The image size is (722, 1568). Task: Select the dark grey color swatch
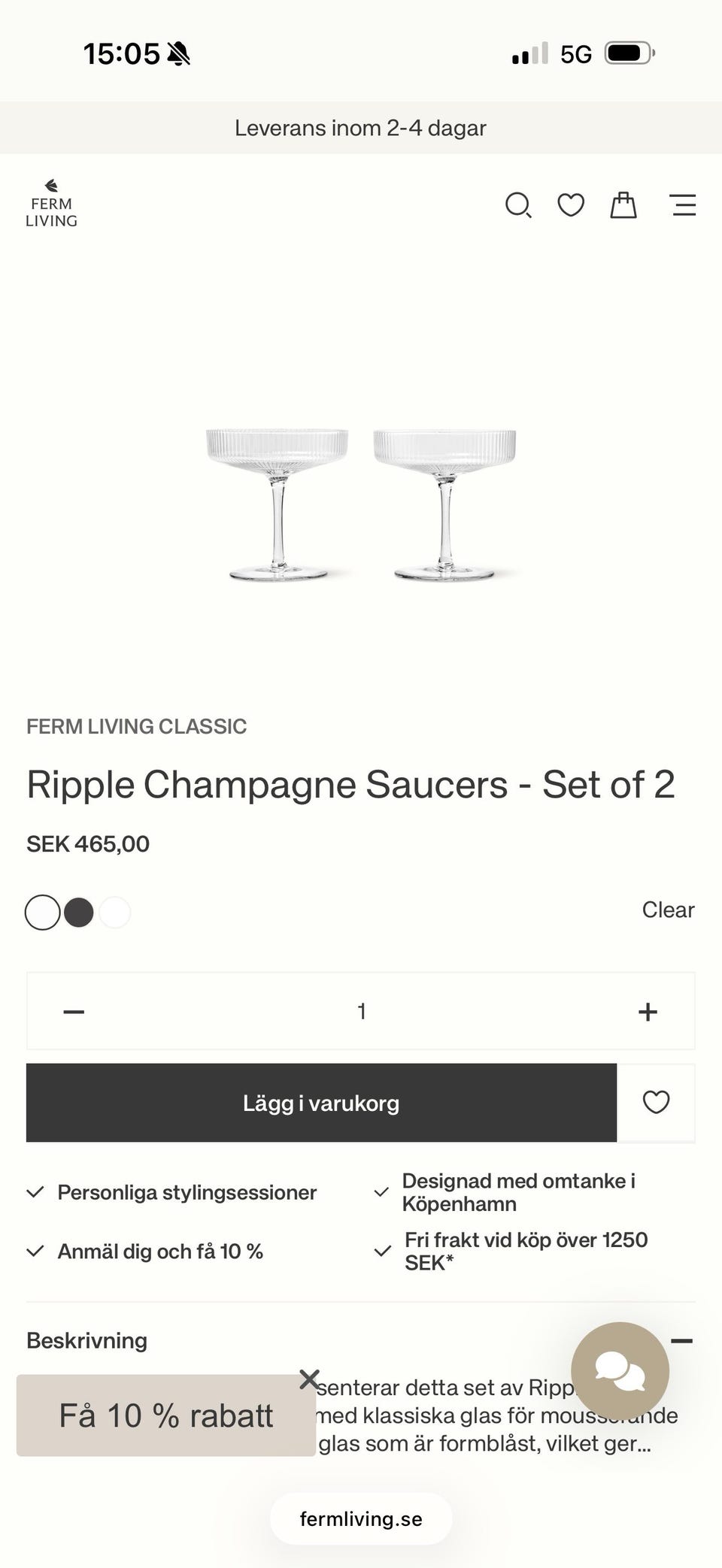click(x=79, y=913)
